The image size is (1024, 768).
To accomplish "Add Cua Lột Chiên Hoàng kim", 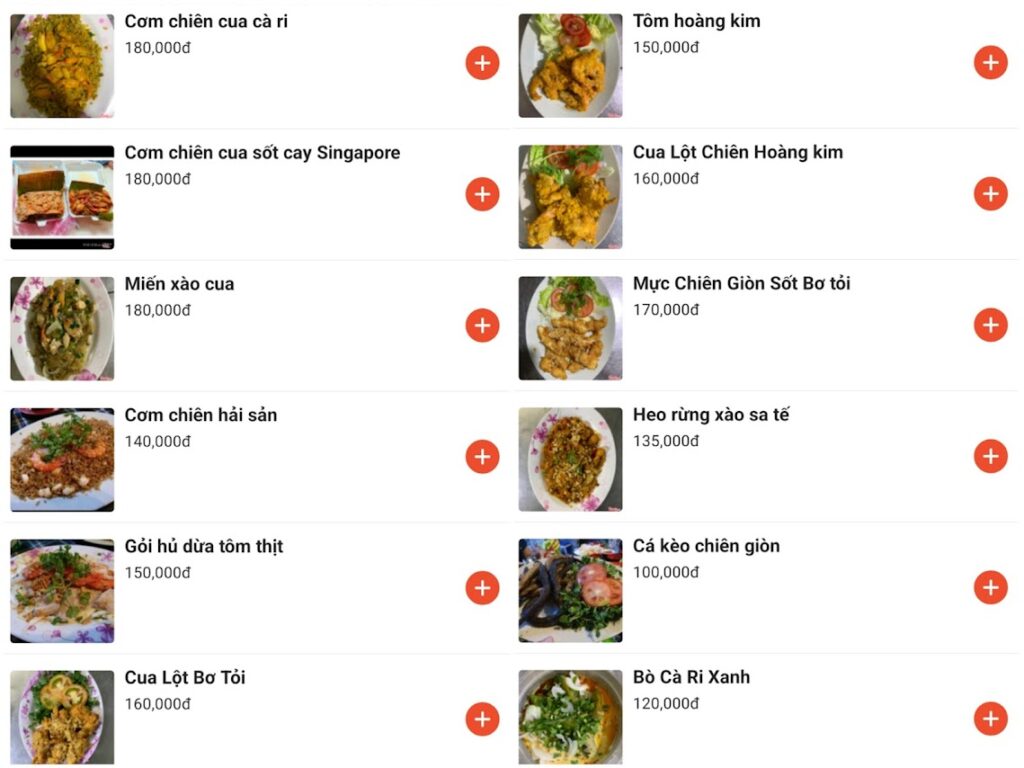I will (990, 194).
